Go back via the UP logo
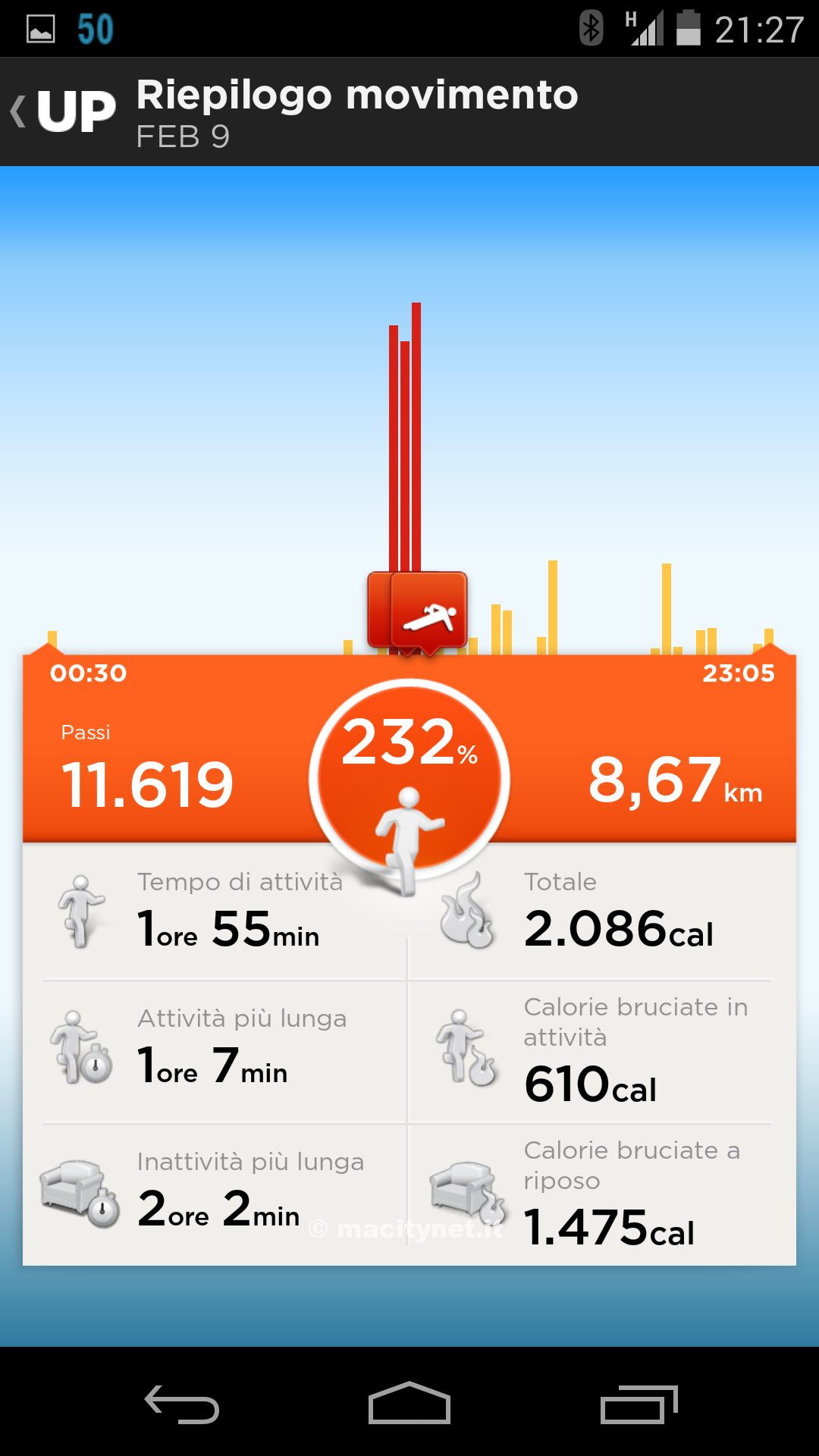819x1456 pixels. pos(64,111)
